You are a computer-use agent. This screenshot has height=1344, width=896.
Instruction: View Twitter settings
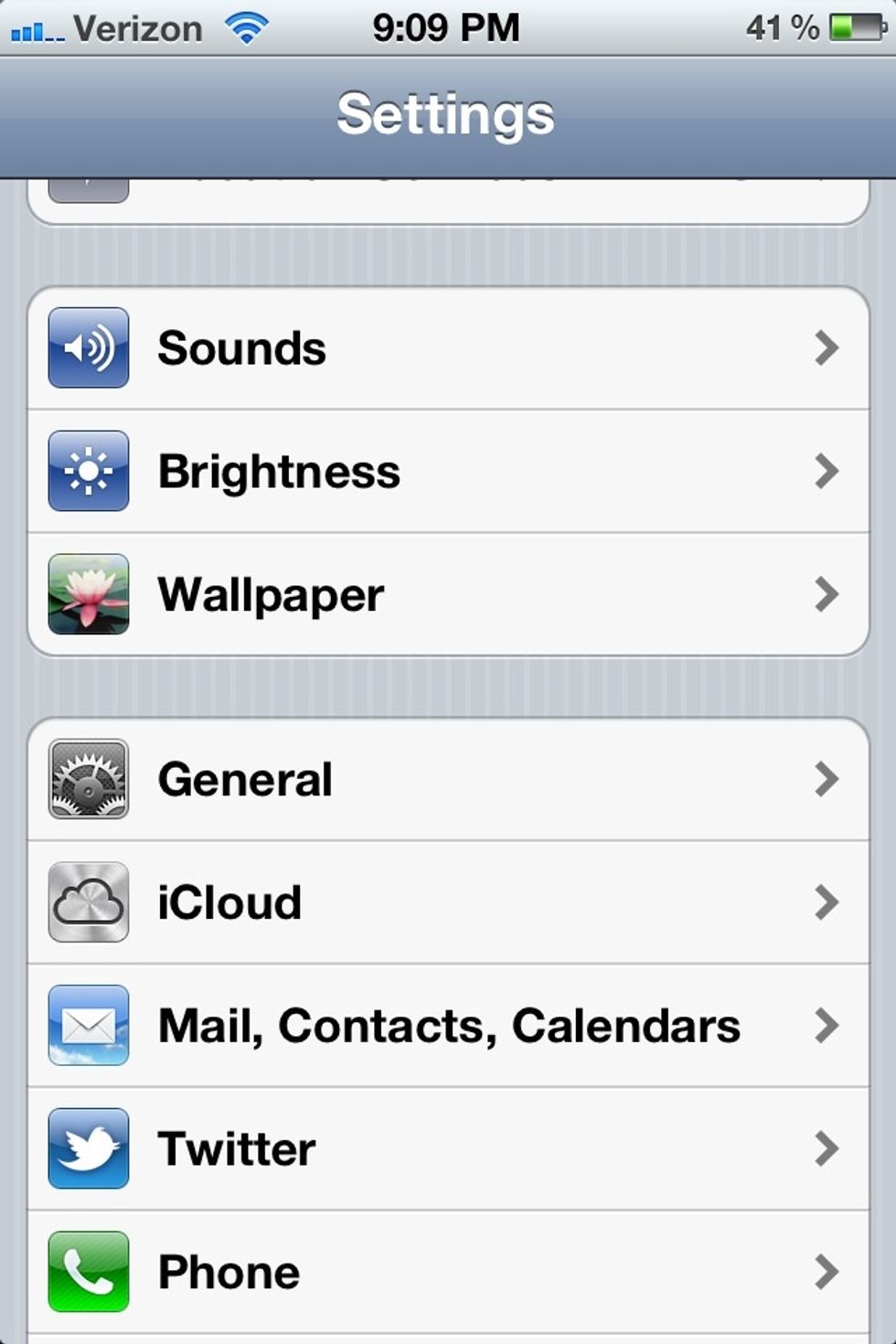(x=448, y=1149)
